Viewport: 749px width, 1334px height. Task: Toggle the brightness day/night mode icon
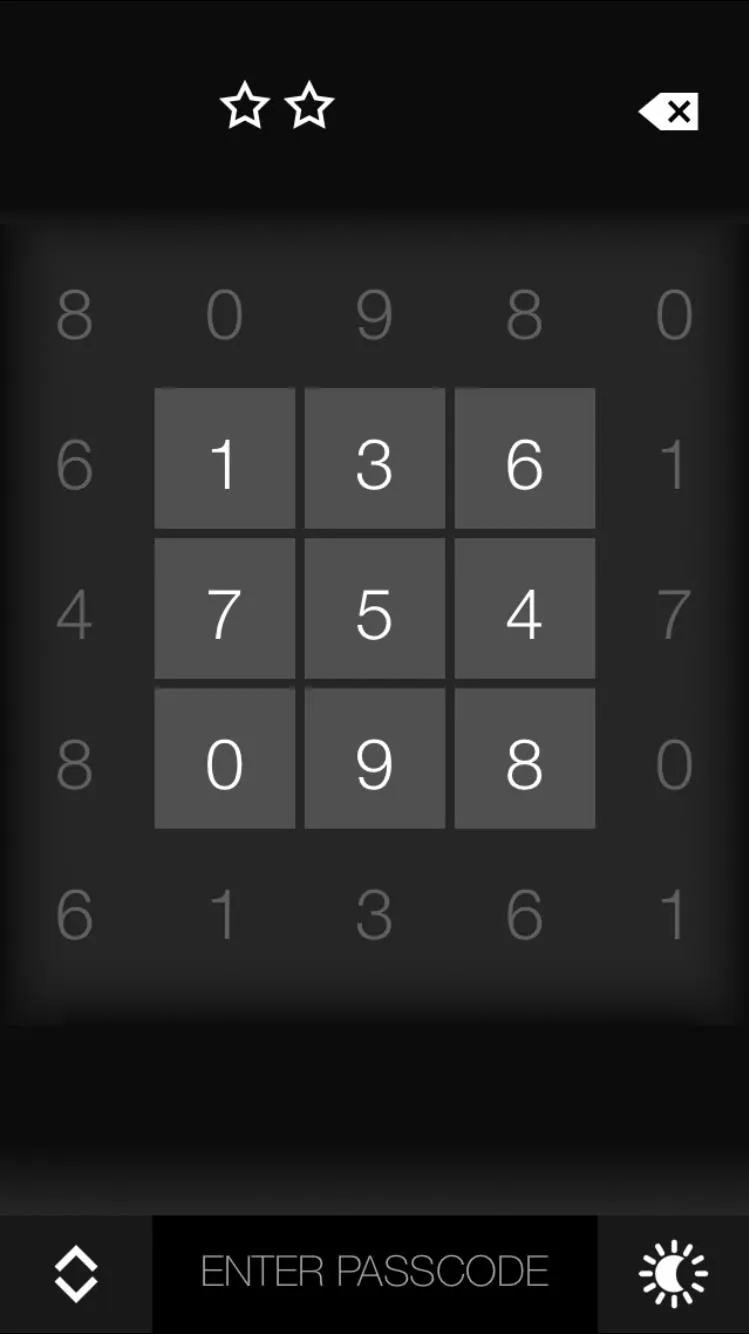click(673, 1274)
